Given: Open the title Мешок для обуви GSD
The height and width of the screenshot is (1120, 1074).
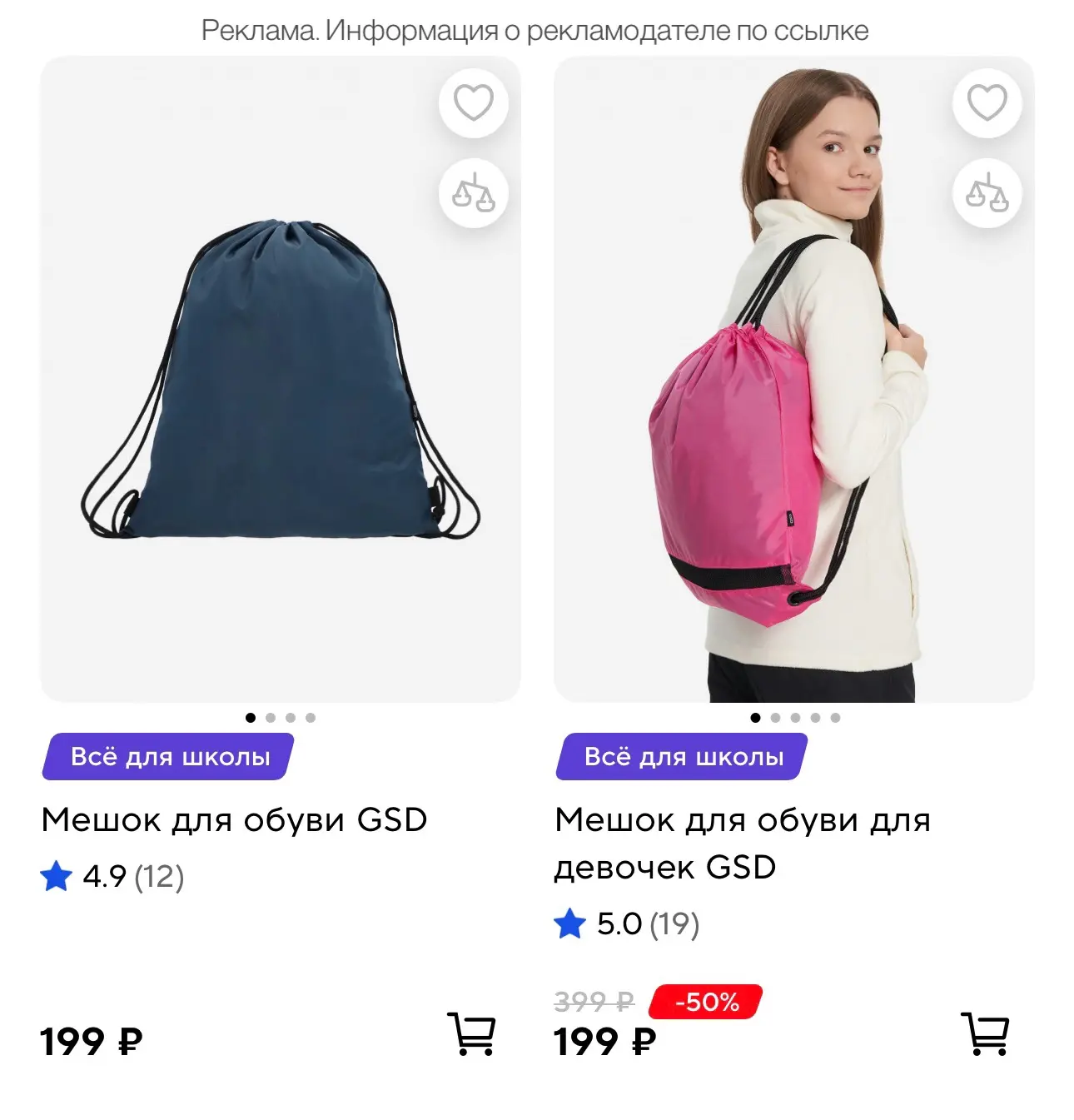Looking at the screenshot, I should pos(234,820).
